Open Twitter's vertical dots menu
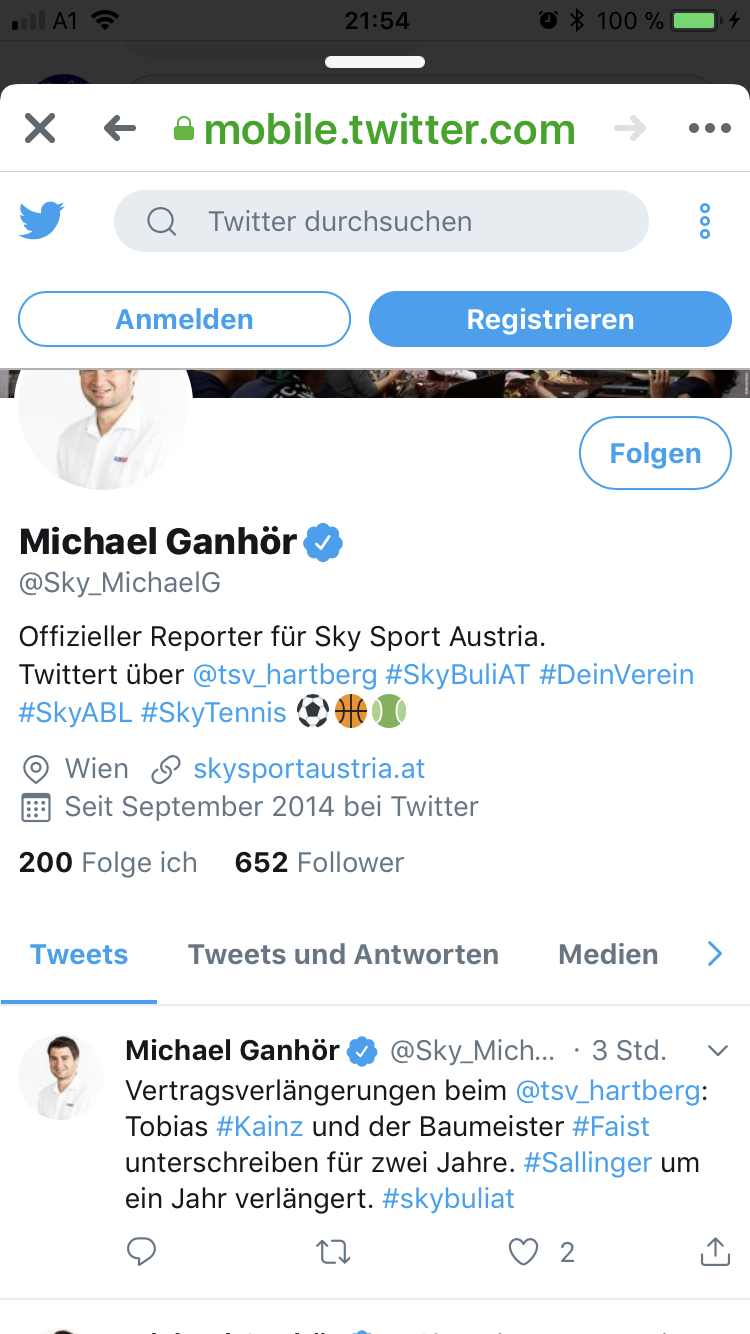Screen dimensions: 750x1334 (705, 221)
